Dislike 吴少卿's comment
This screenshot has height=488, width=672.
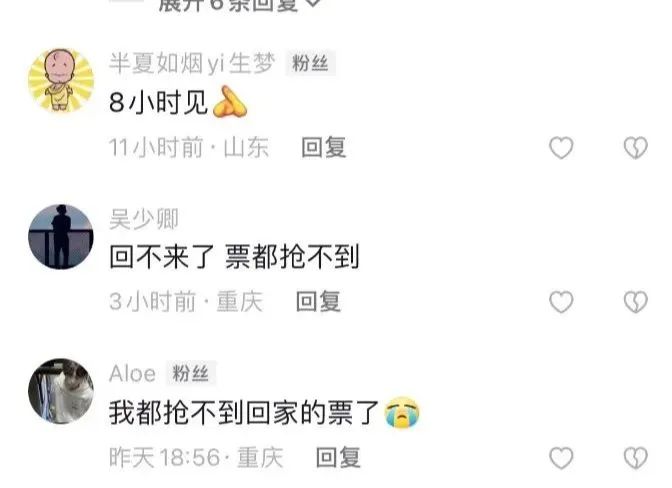635,301
